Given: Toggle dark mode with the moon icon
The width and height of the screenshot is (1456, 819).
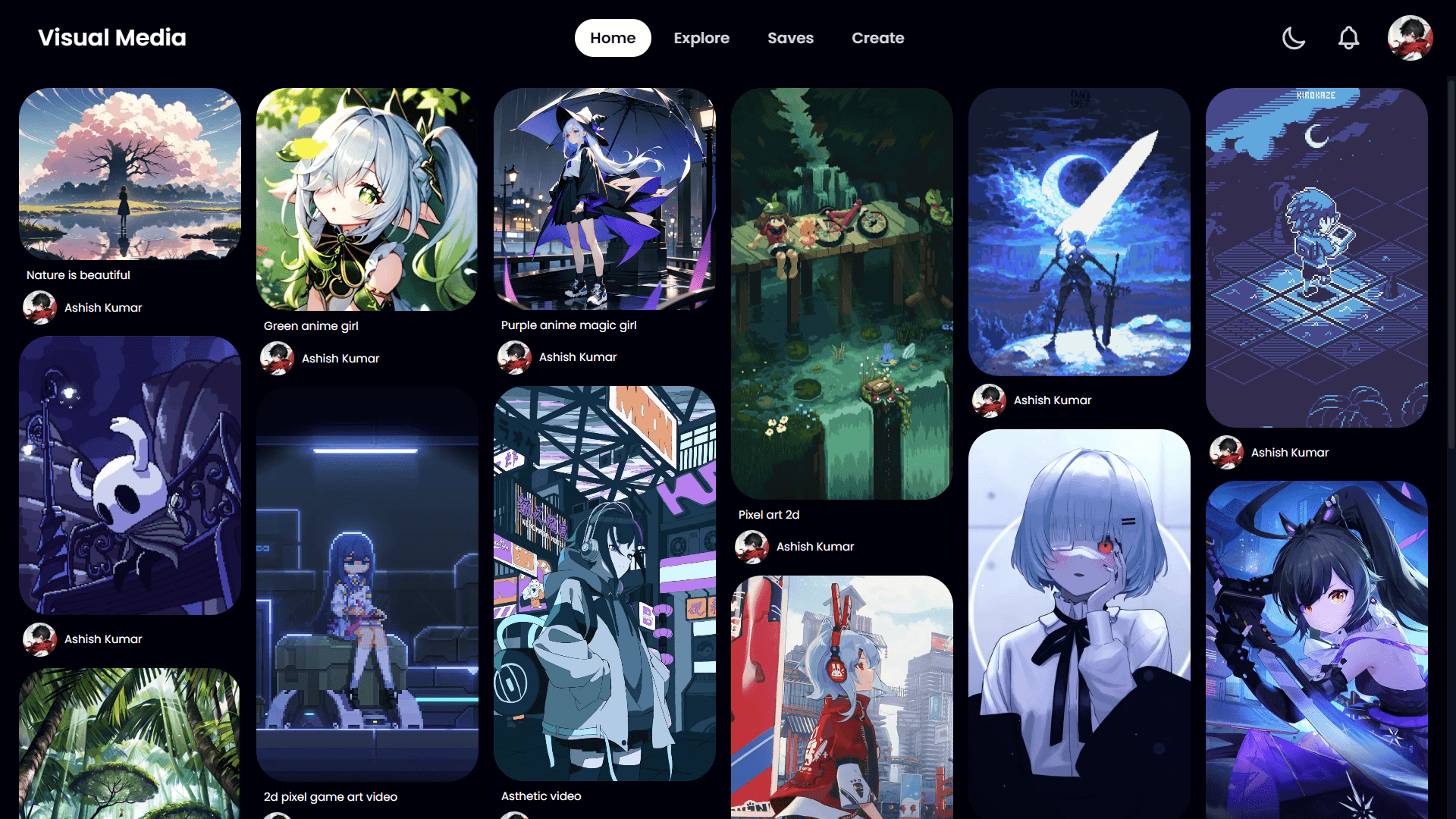Looking at the screenshot, I should pyautogui.click(x=1293, y=38).
